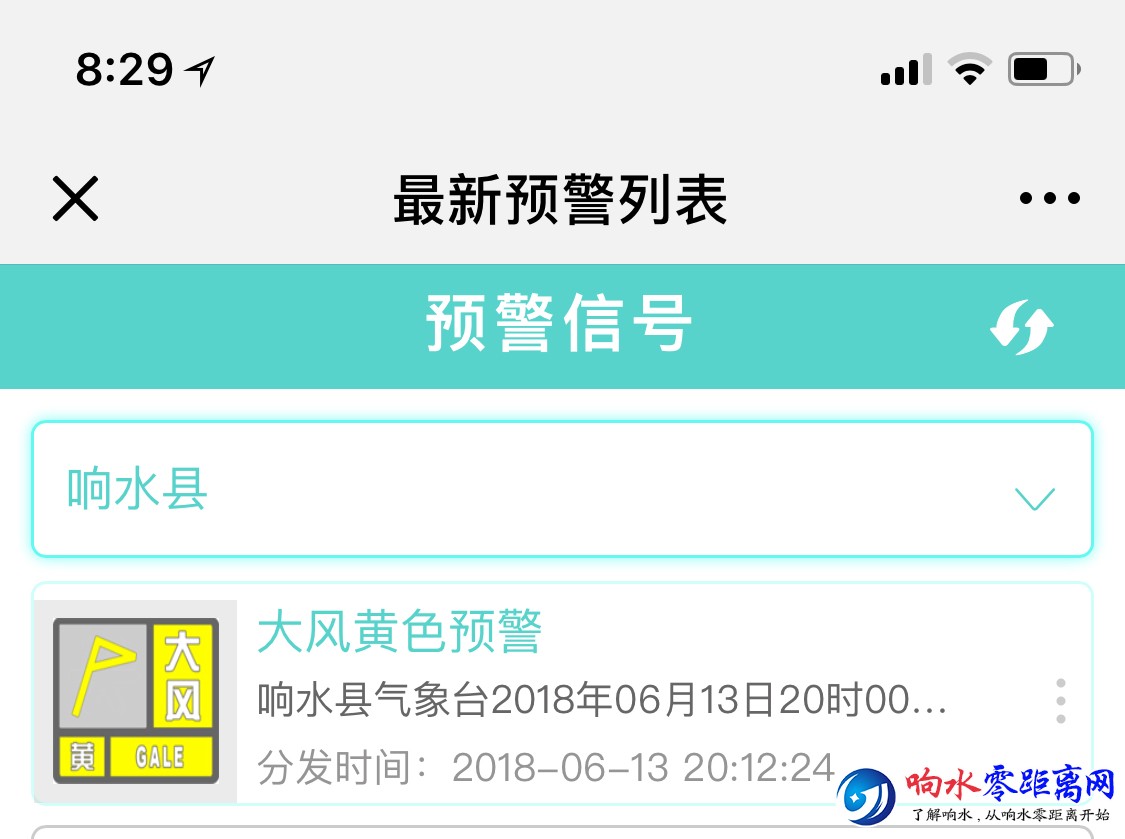The height and width of the screenshot is (839, 1125).
Task: Open more options for the 大风黄色预警 warning
Action: (x=1060, y=701)
